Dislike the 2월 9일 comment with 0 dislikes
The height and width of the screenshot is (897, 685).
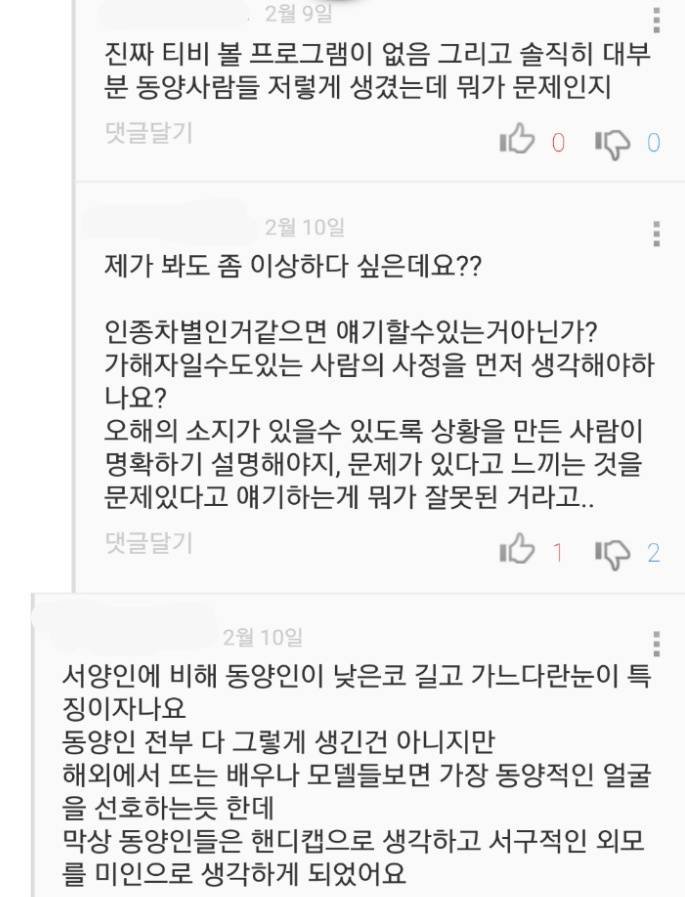pyautogui.click(x=612, y=143)
